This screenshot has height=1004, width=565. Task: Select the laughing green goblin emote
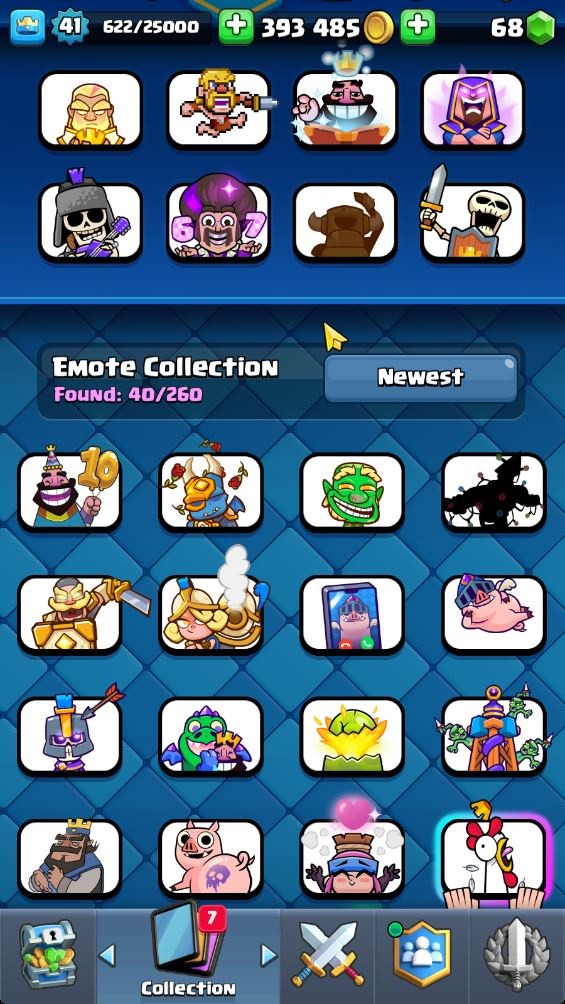tap(352, 491)
